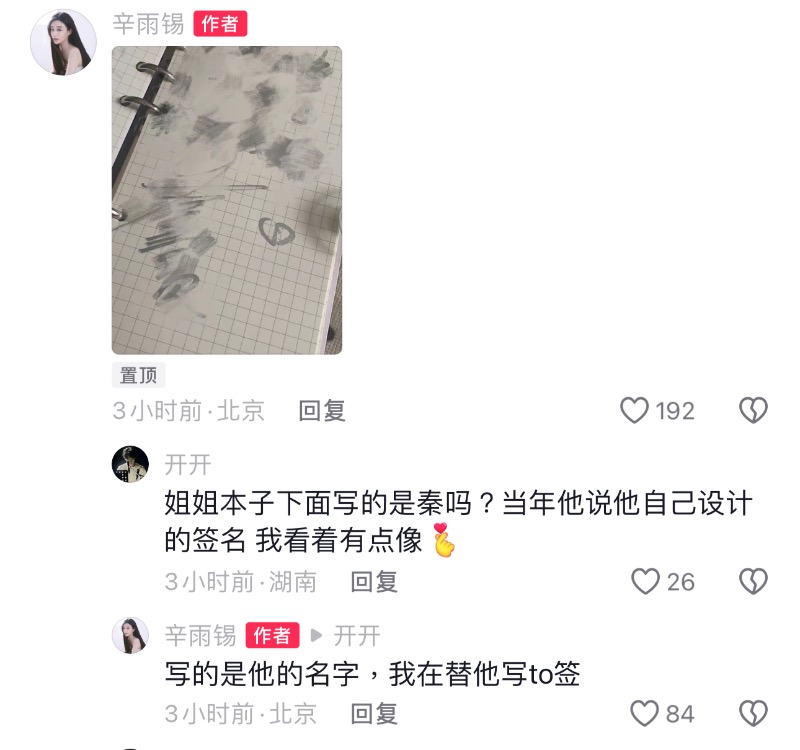
Task: Dislike 开开's comment about the signature
Action: [x=752, y=581]
